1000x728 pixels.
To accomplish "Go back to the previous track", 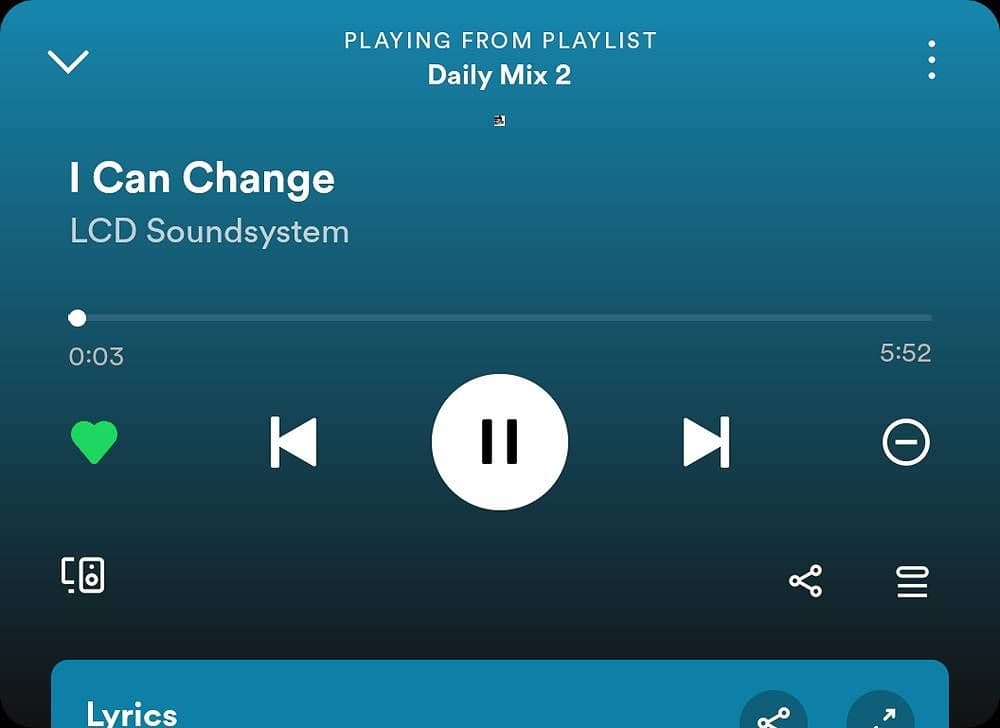I will click(293, 442).
